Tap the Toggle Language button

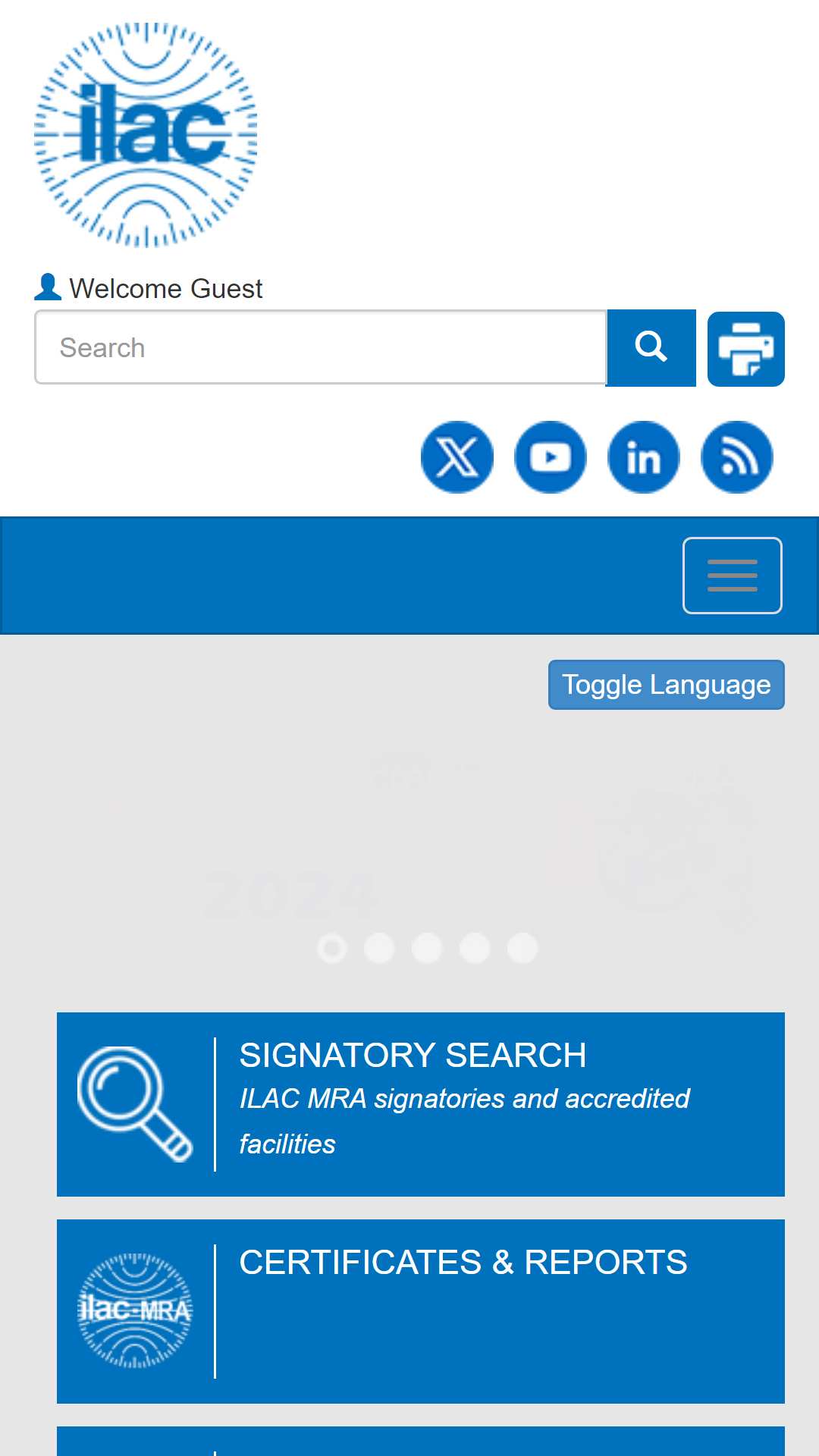pyautogui.click(x=667, y=685)
